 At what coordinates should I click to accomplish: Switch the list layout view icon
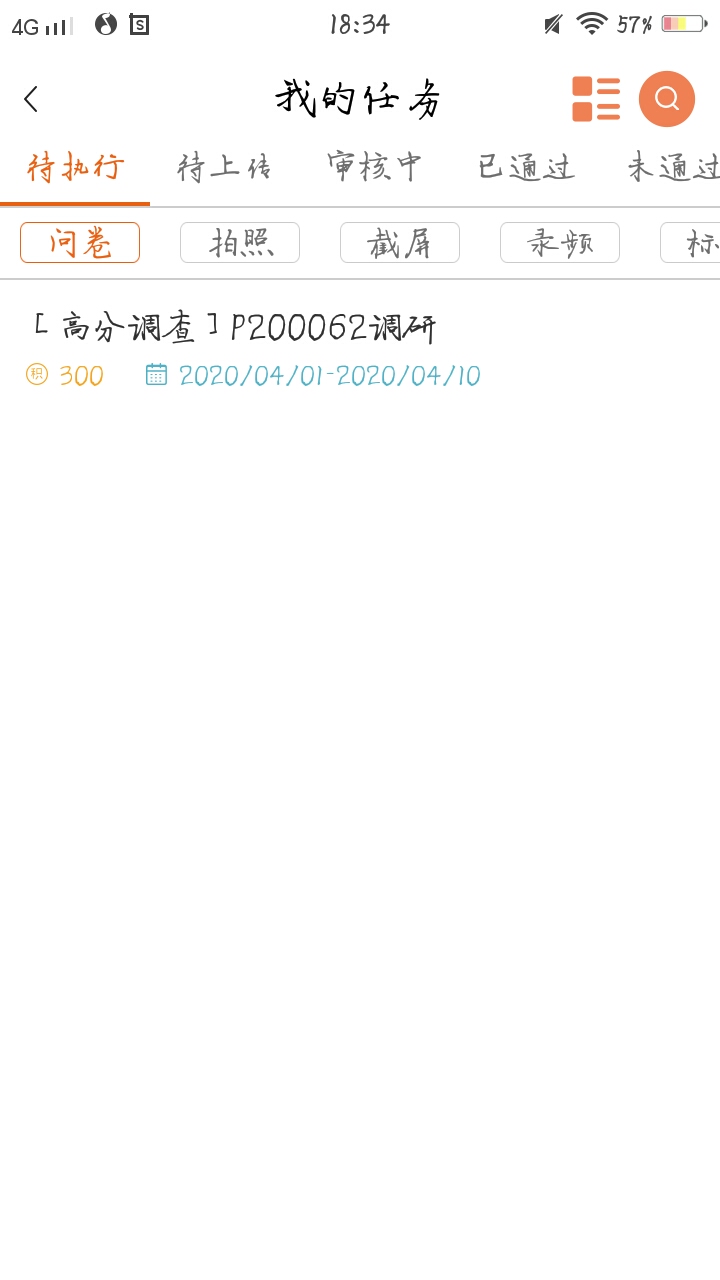(596, 99)
